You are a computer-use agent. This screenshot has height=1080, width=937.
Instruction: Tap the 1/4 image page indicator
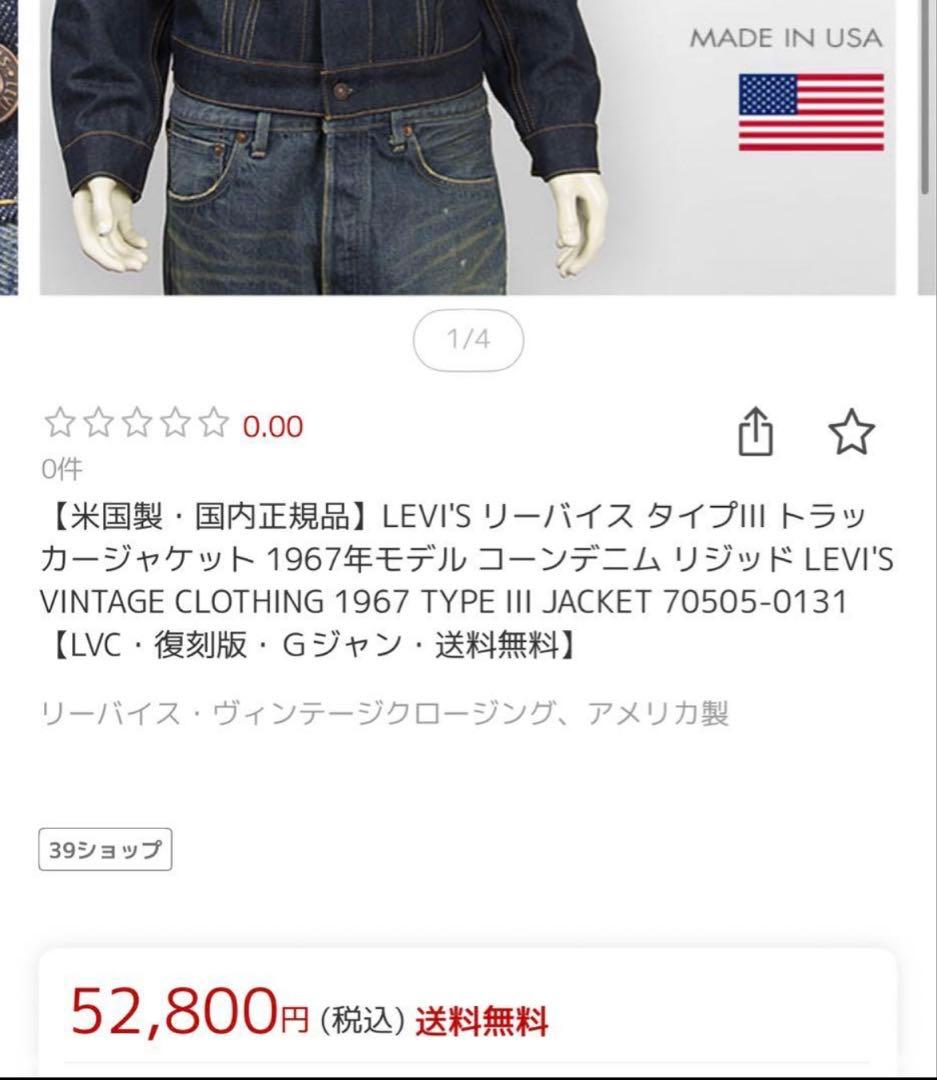pyautogui.click(x=468, y=340)
